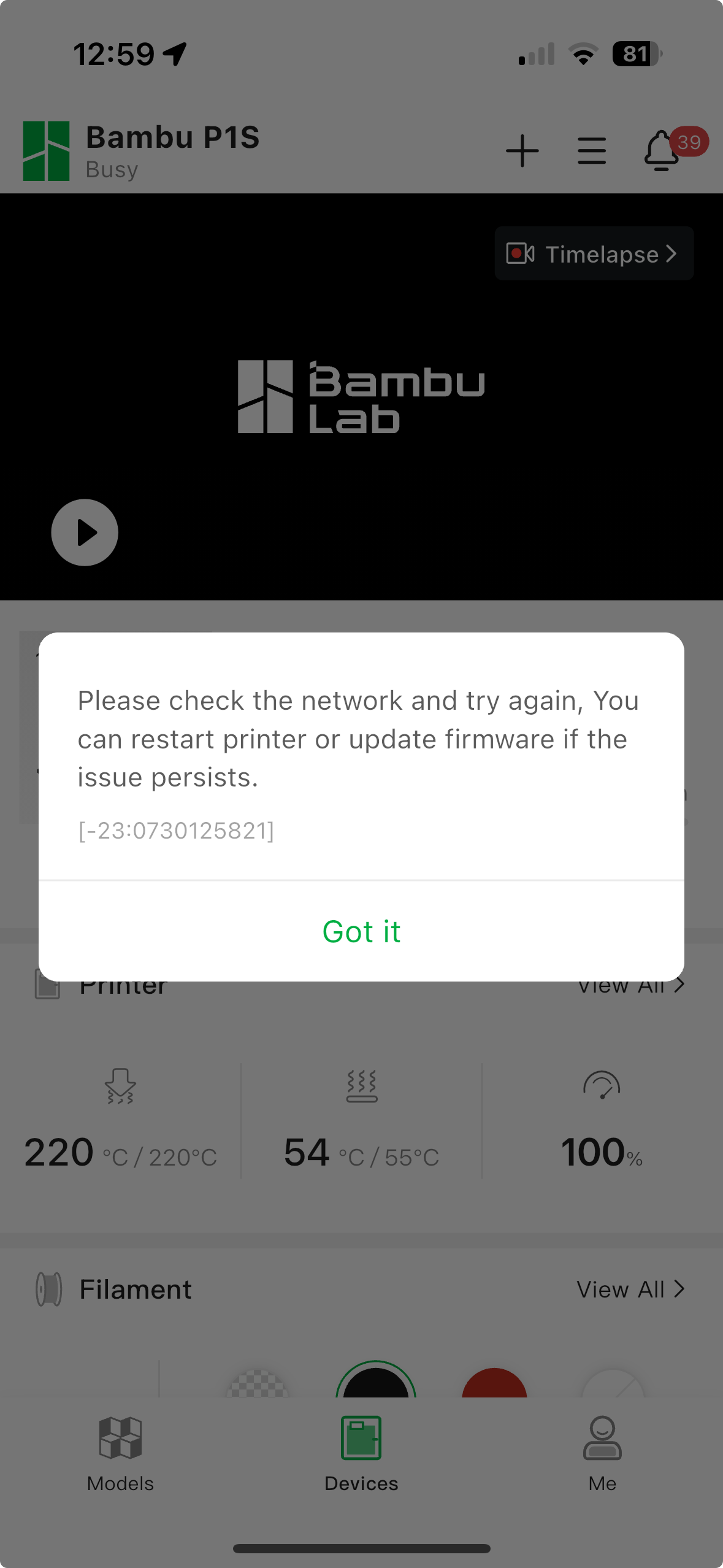Open nozzle temperature 220°C setting

click(120, 1120)
